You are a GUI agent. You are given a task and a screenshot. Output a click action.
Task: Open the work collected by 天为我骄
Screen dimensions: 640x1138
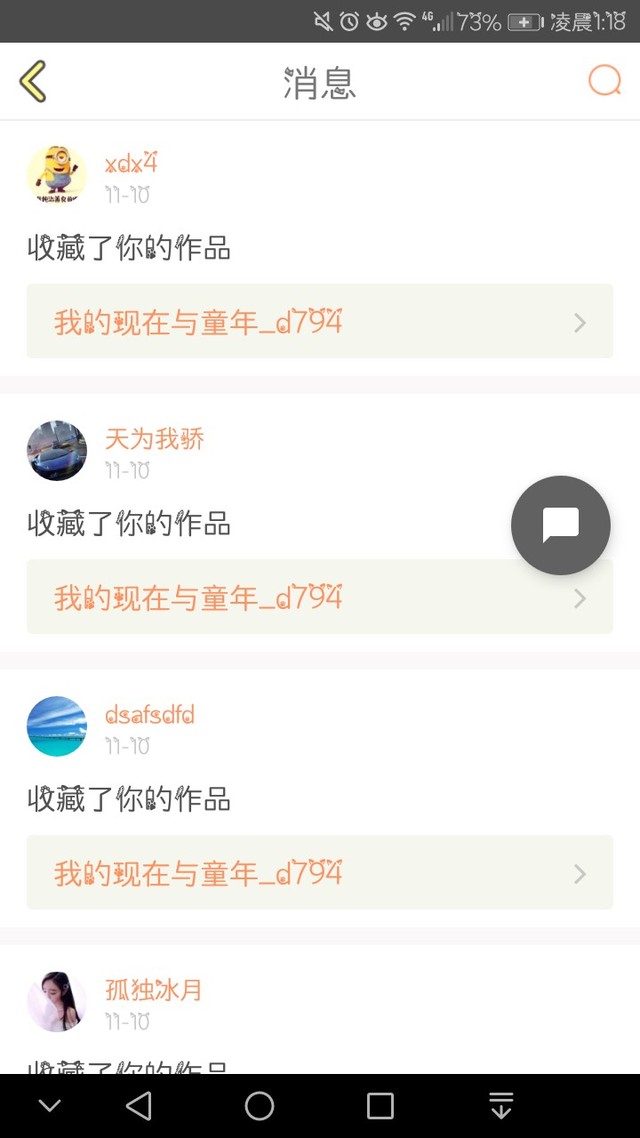tap(320, 597)
